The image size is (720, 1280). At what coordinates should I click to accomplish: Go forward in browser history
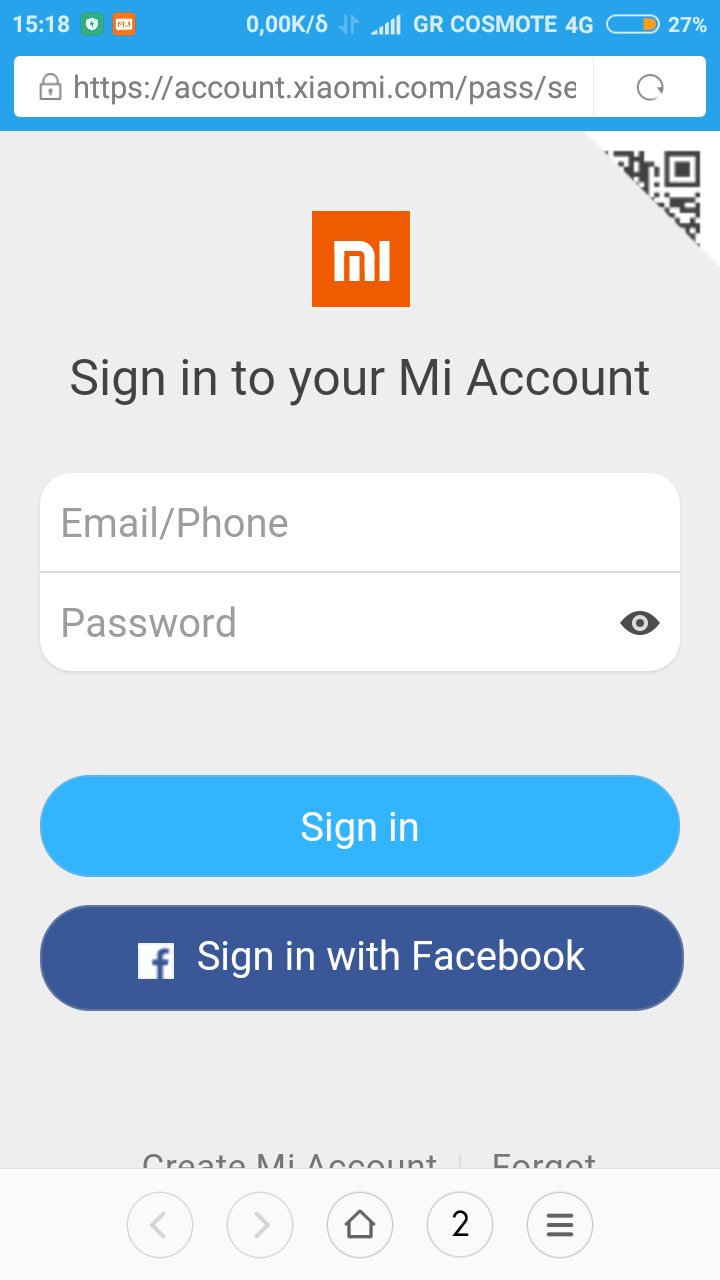point(260,1225)
